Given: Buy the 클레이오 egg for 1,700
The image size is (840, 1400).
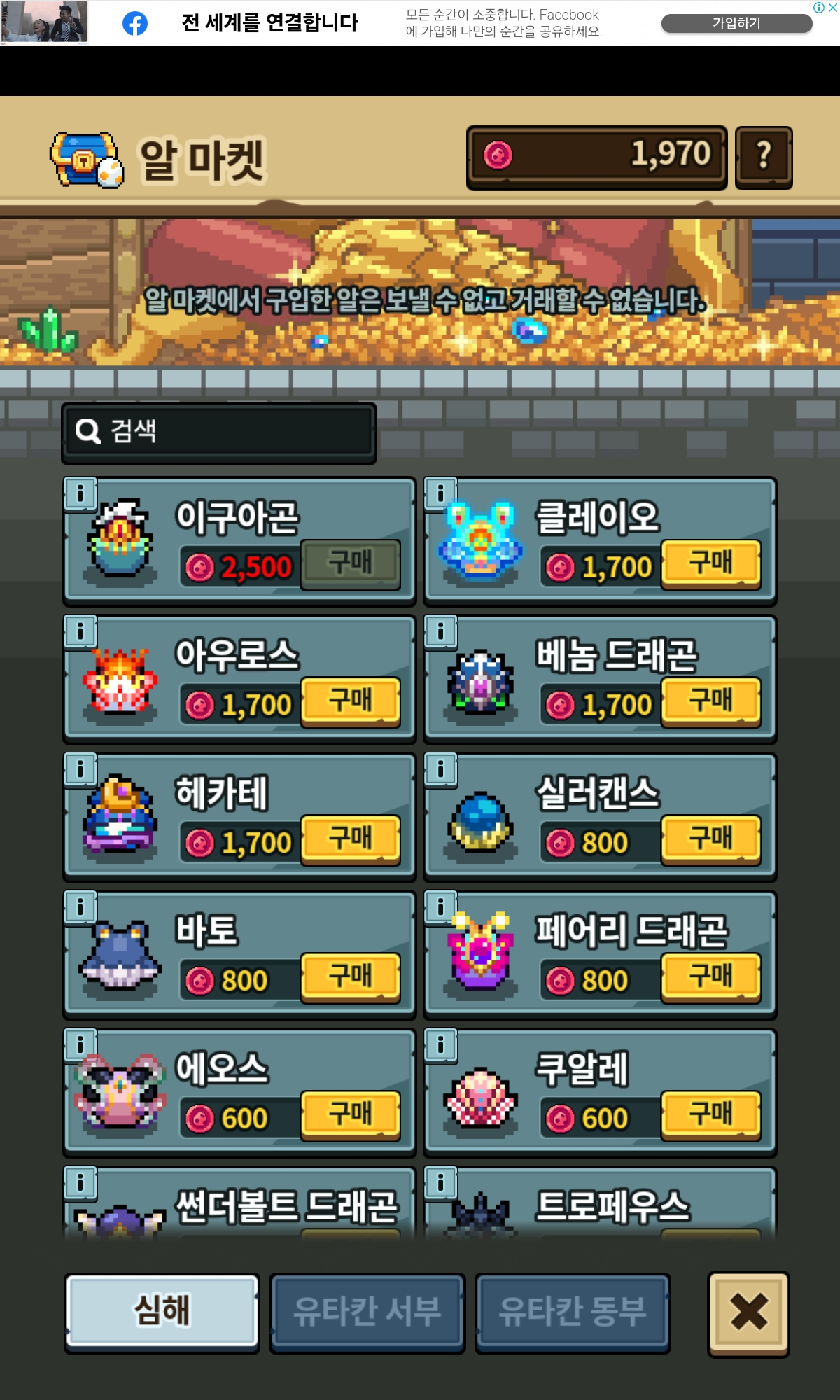Looking at the screenshot, I should 710,563.
